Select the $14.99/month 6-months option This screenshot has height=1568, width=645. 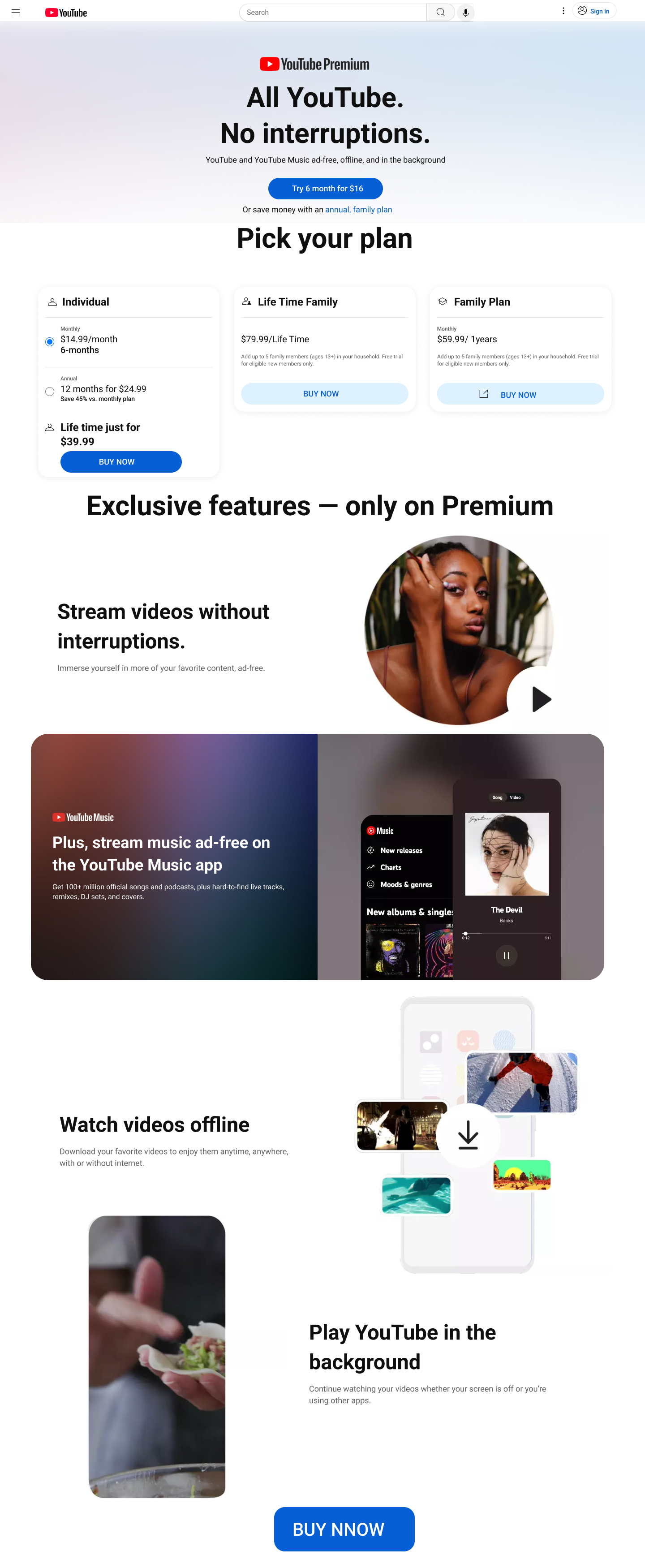50,342
